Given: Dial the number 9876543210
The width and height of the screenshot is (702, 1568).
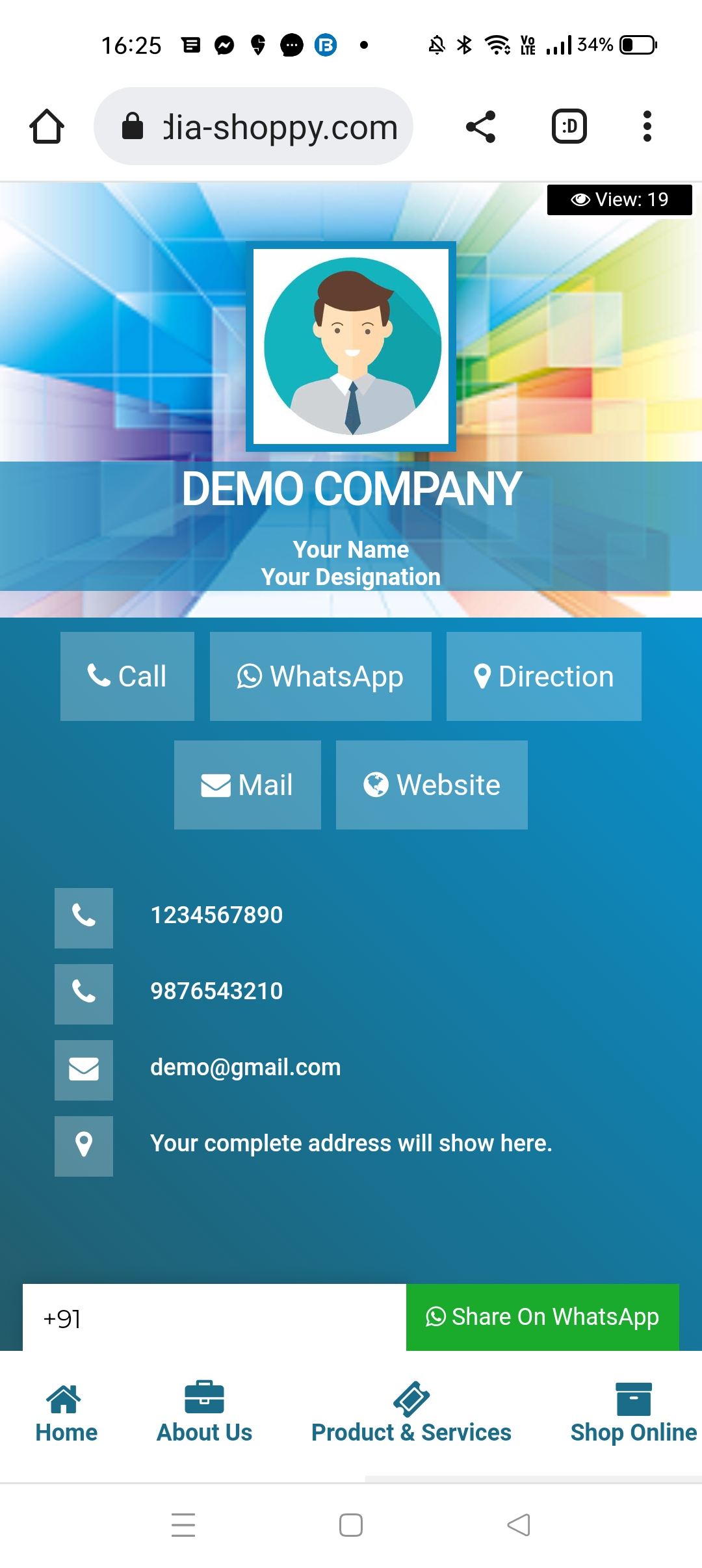Looking at the screenshot, I should 216,991.
